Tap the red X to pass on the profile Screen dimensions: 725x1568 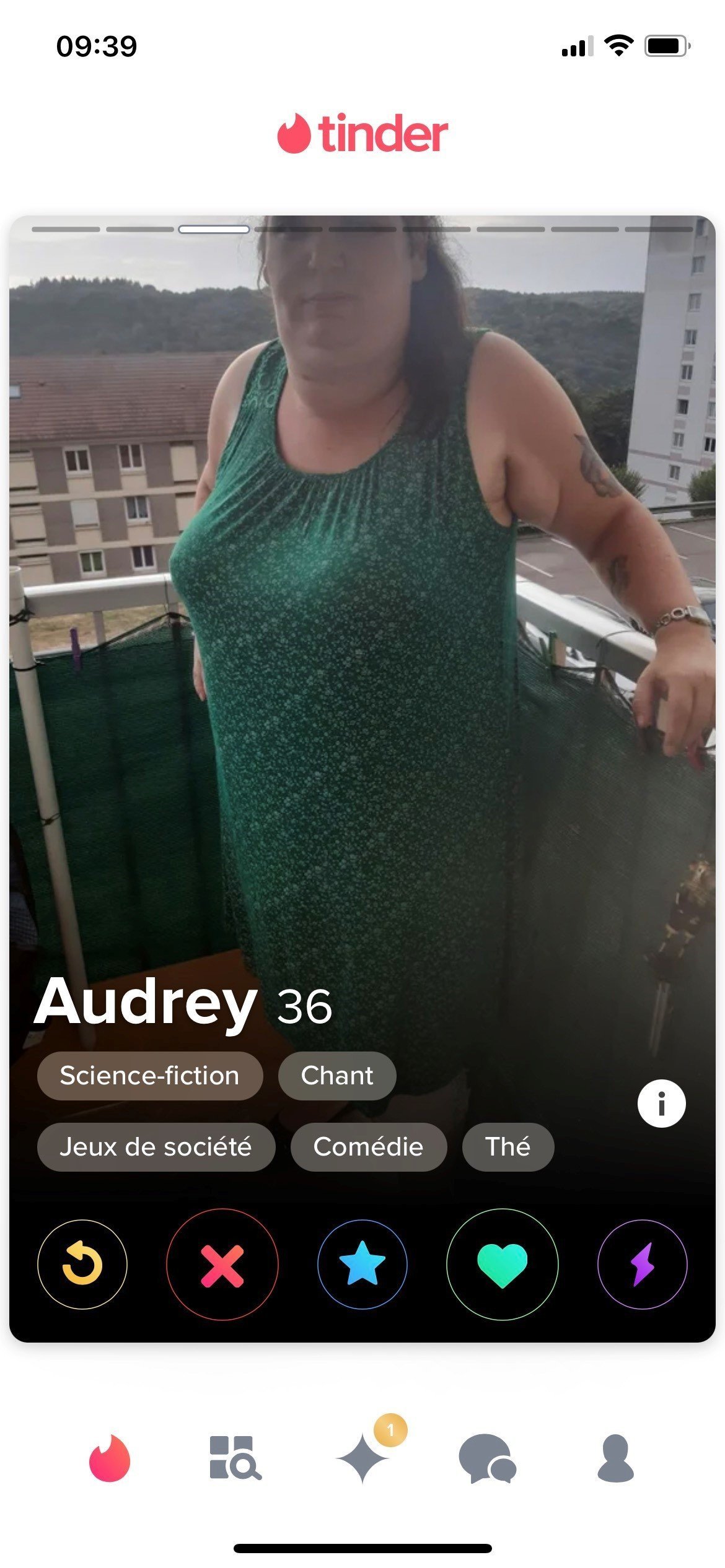tap(222, 1264)
